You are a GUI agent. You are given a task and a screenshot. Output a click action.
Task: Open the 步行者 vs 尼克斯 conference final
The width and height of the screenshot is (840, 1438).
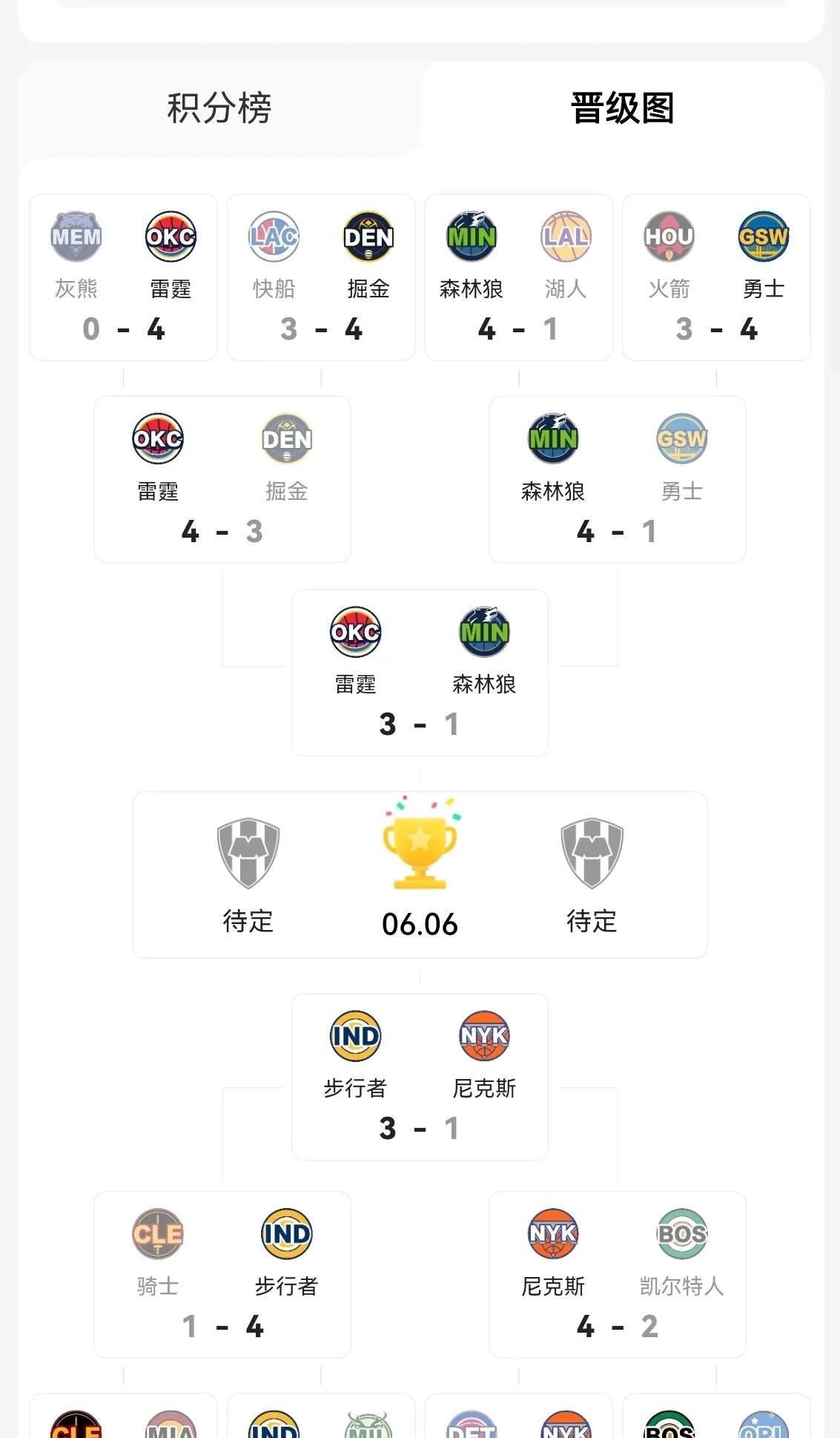pyautogui.click(x=420, y=1077)
